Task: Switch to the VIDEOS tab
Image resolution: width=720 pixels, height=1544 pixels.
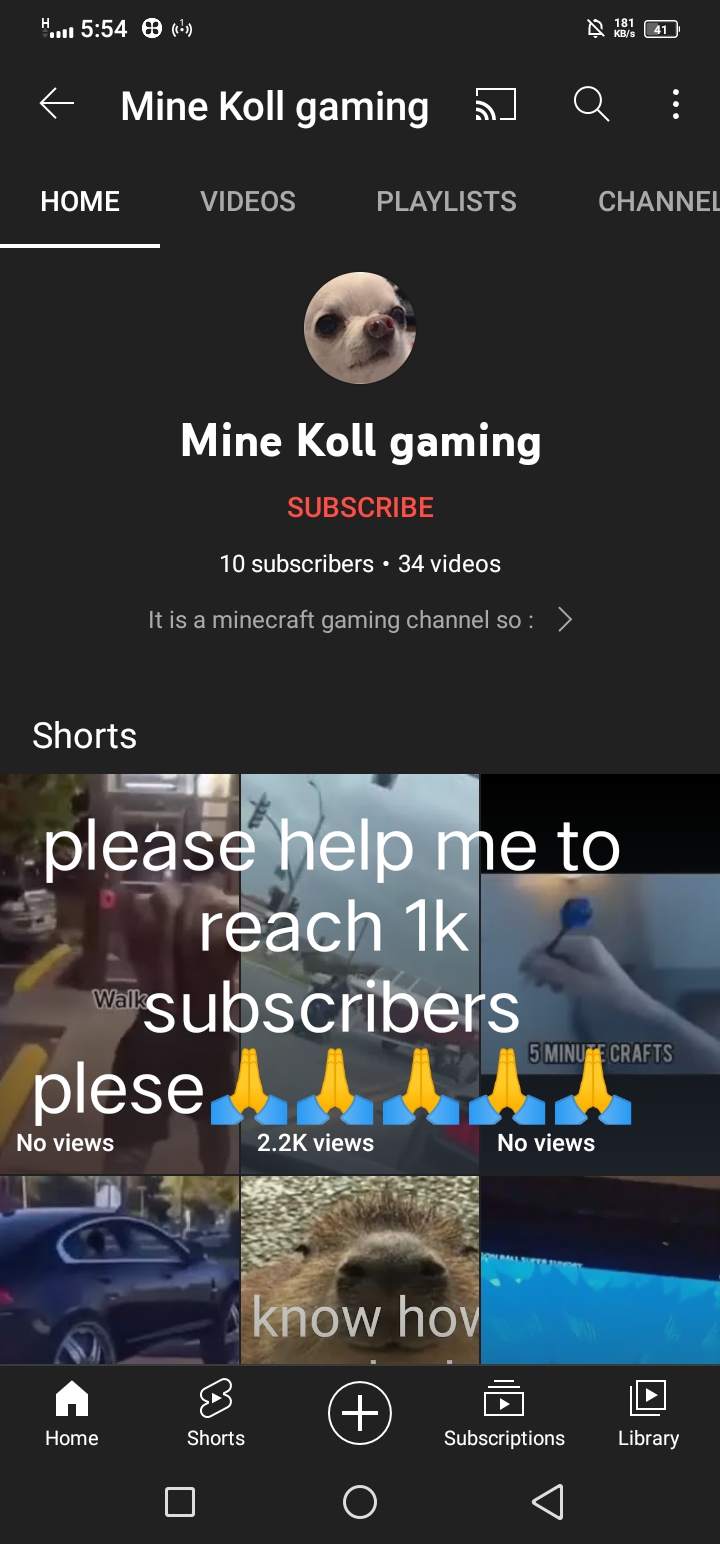Action: coord(248,201)
